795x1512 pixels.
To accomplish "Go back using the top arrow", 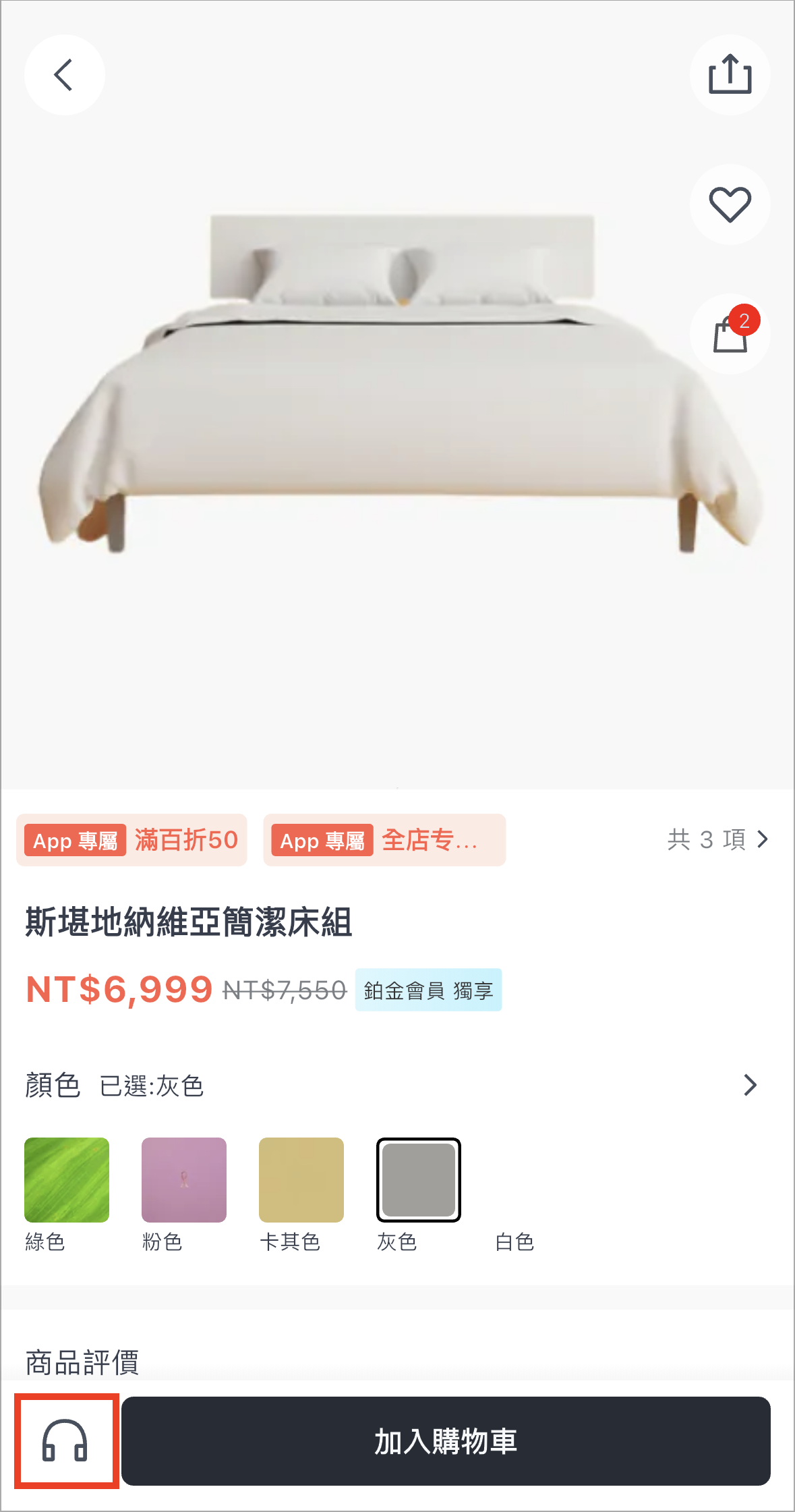I will 65,75.
